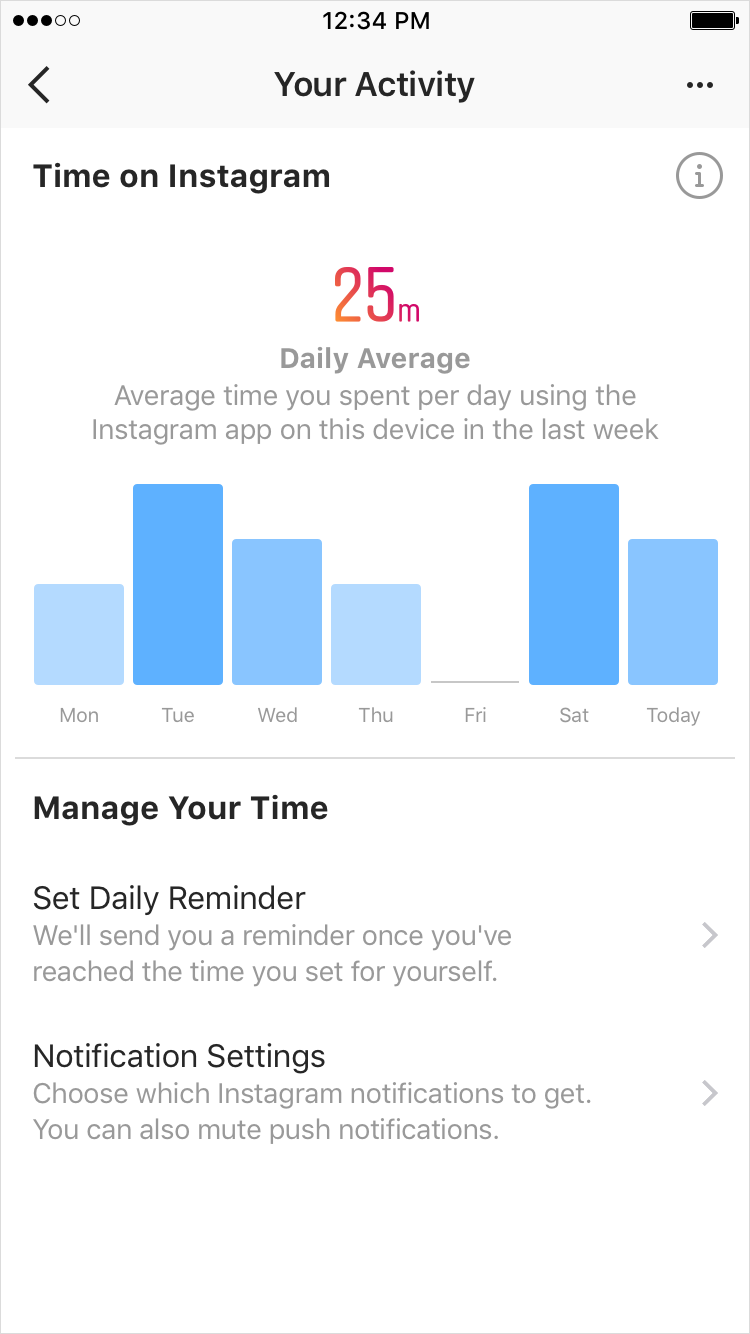This screenshot has width=750, height=1334.
Task: Tap the info icon beside Time on Instagram
Action: (x=699, y=177)
